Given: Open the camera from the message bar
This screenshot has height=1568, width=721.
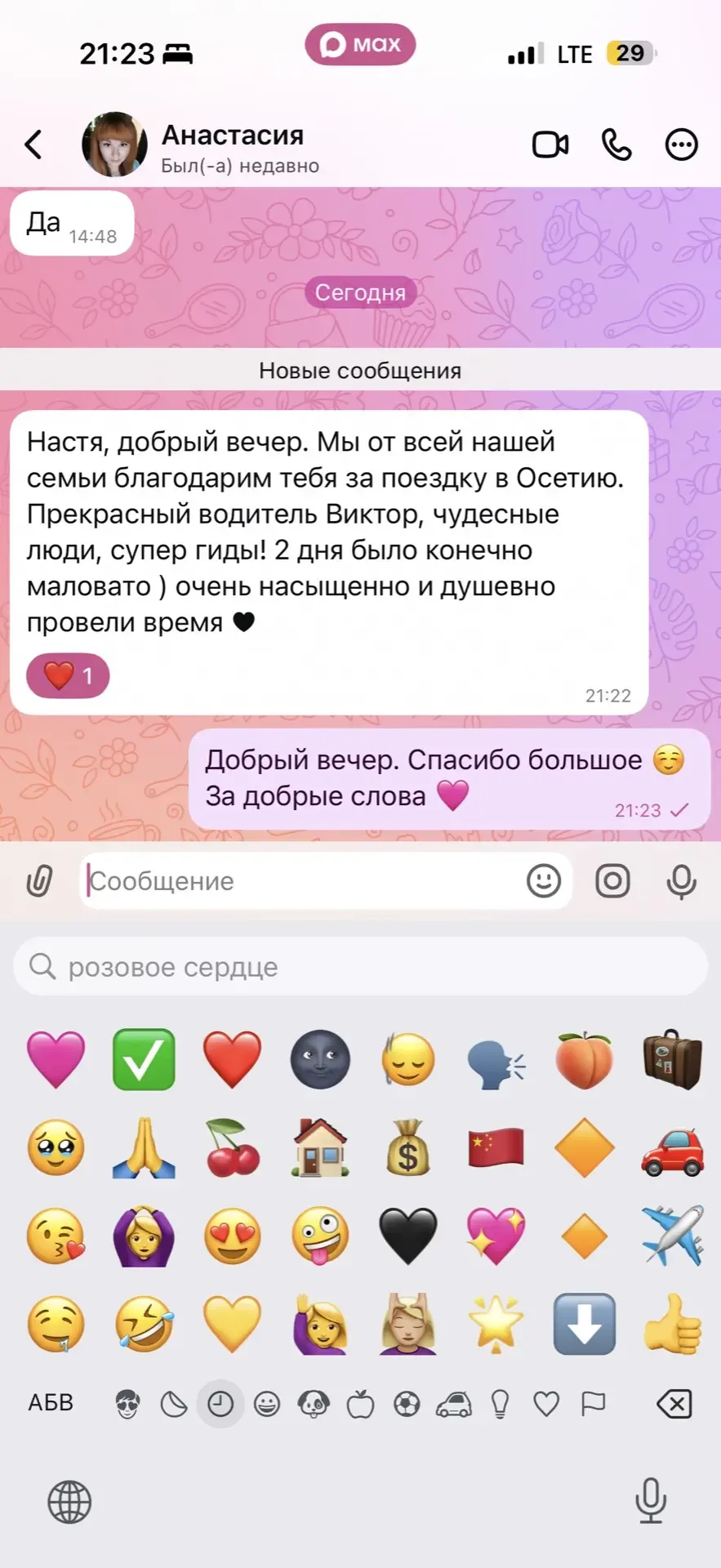Looking at the screenshot, I should click(612, 881).
